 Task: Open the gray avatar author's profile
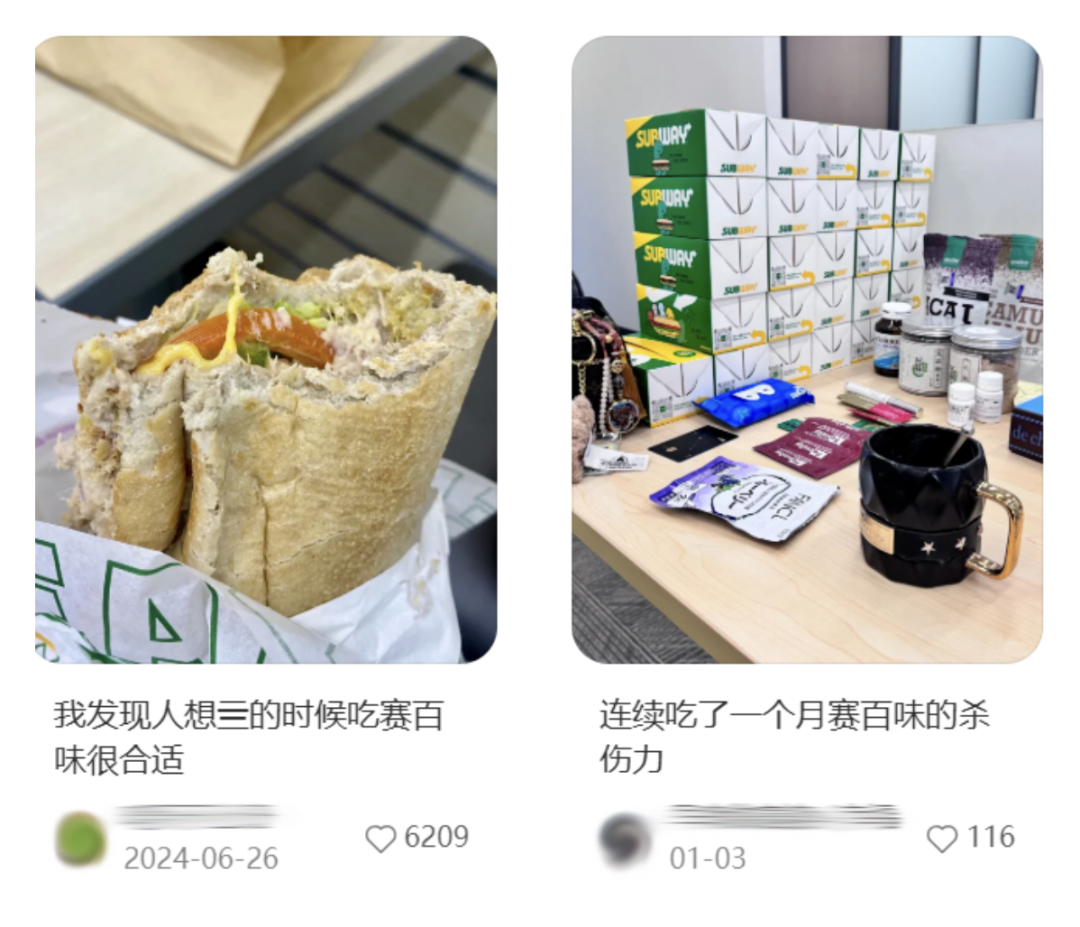click(626, 839)
